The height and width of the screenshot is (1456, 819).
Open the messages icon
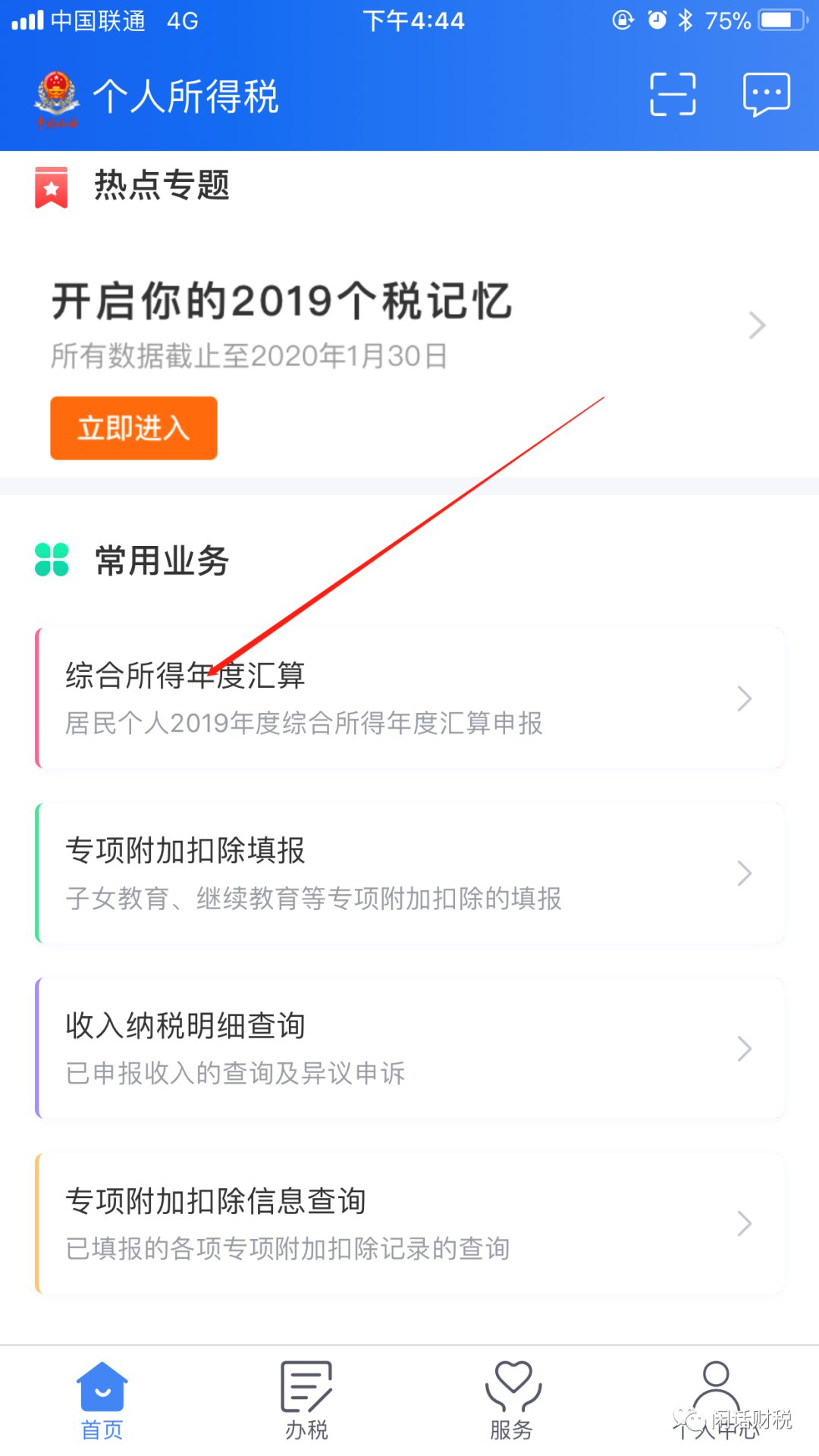(766, 95)
